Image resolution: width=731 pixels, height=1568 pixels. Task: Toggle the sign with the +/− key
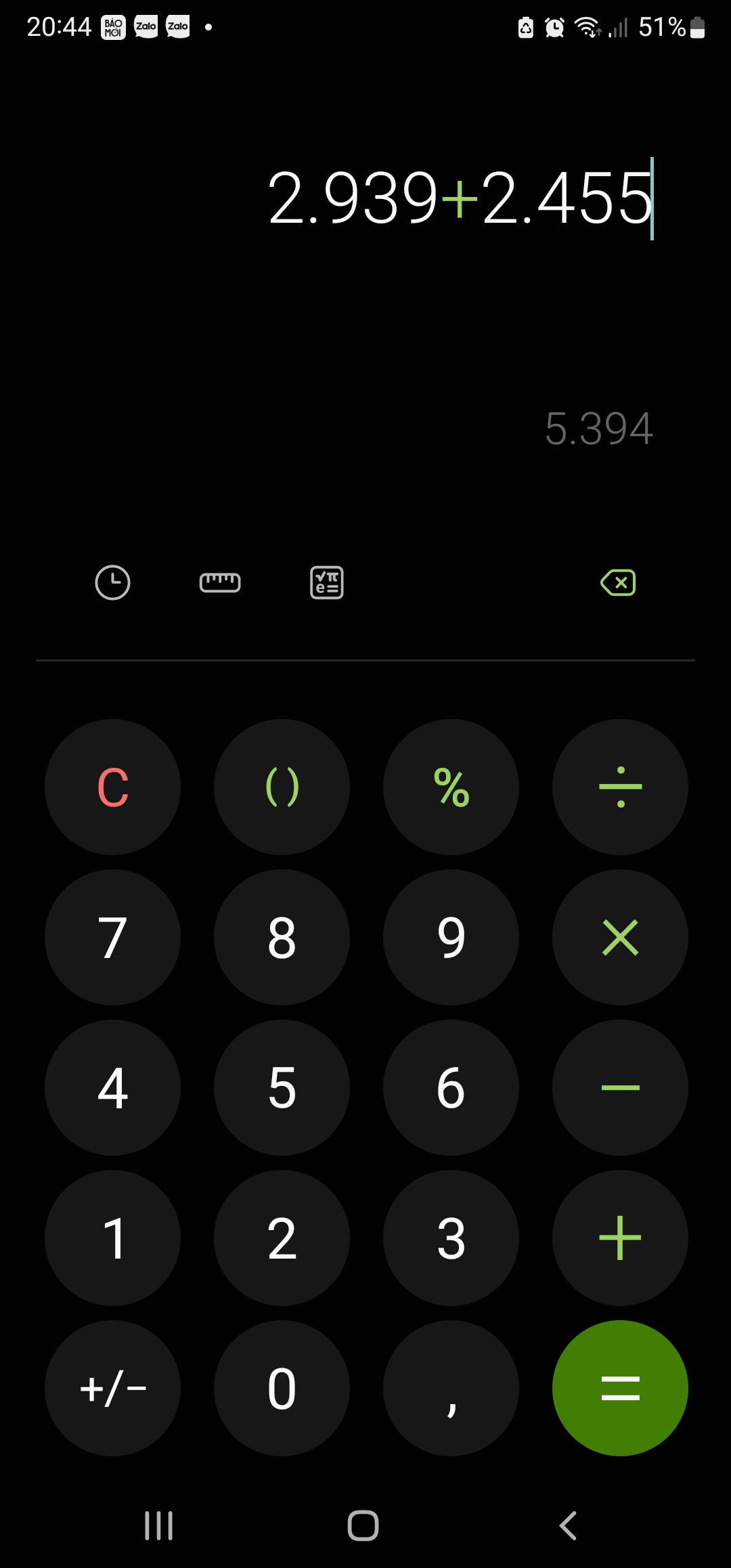coord(113,1389)
